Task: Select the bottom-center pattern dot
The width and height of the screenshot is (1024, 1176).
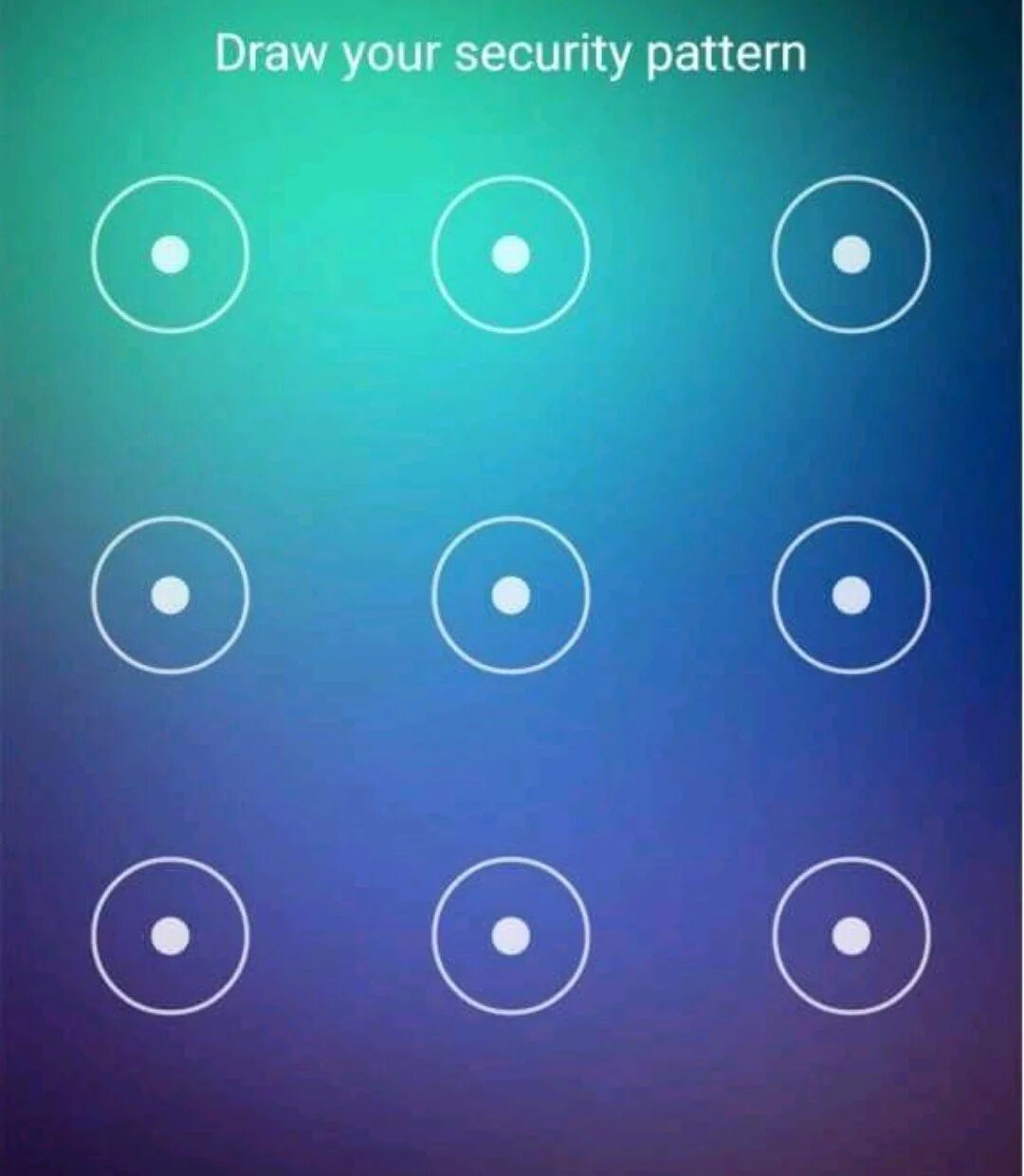Action: 511,935
